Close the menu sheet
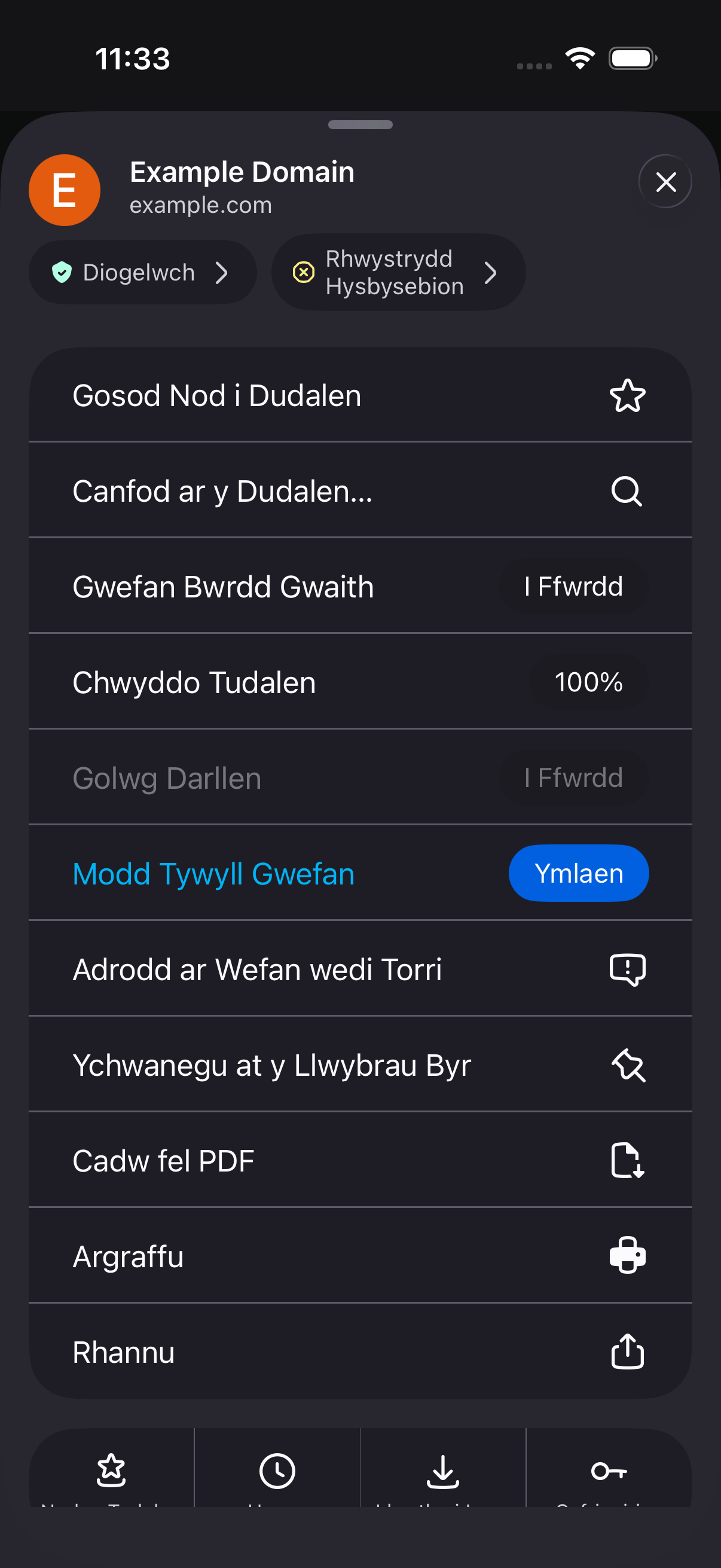Image resolution: width=721 pixels, height=1568 pixels. tap(665, 181)
